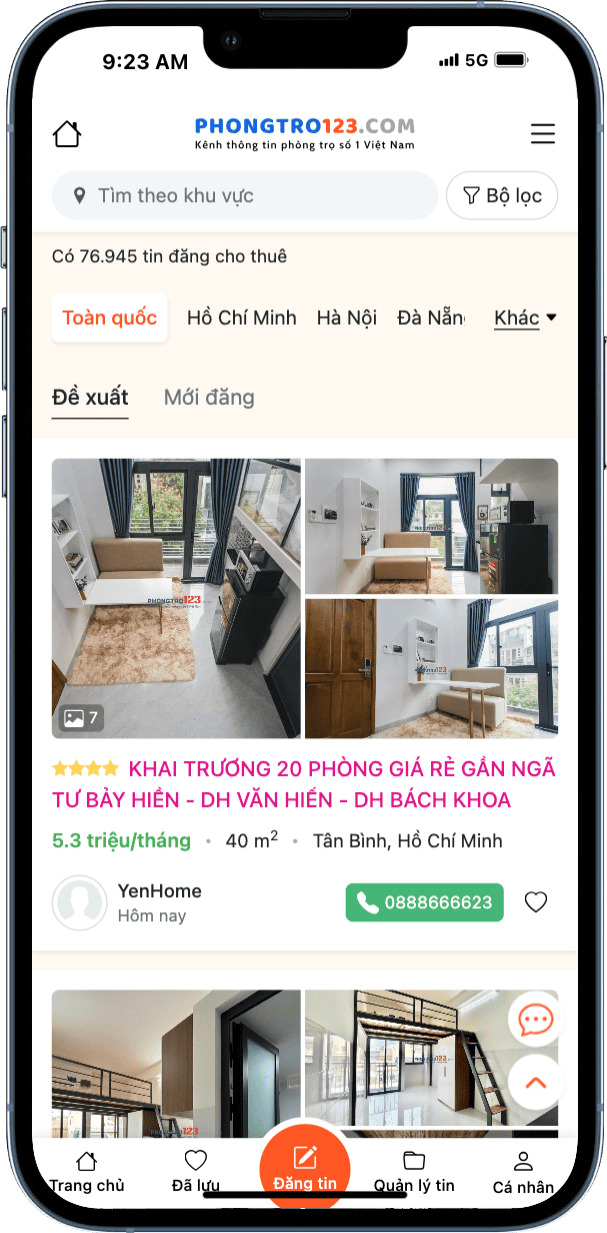Filter listings by Hà Nội

[x=347, y=318]
